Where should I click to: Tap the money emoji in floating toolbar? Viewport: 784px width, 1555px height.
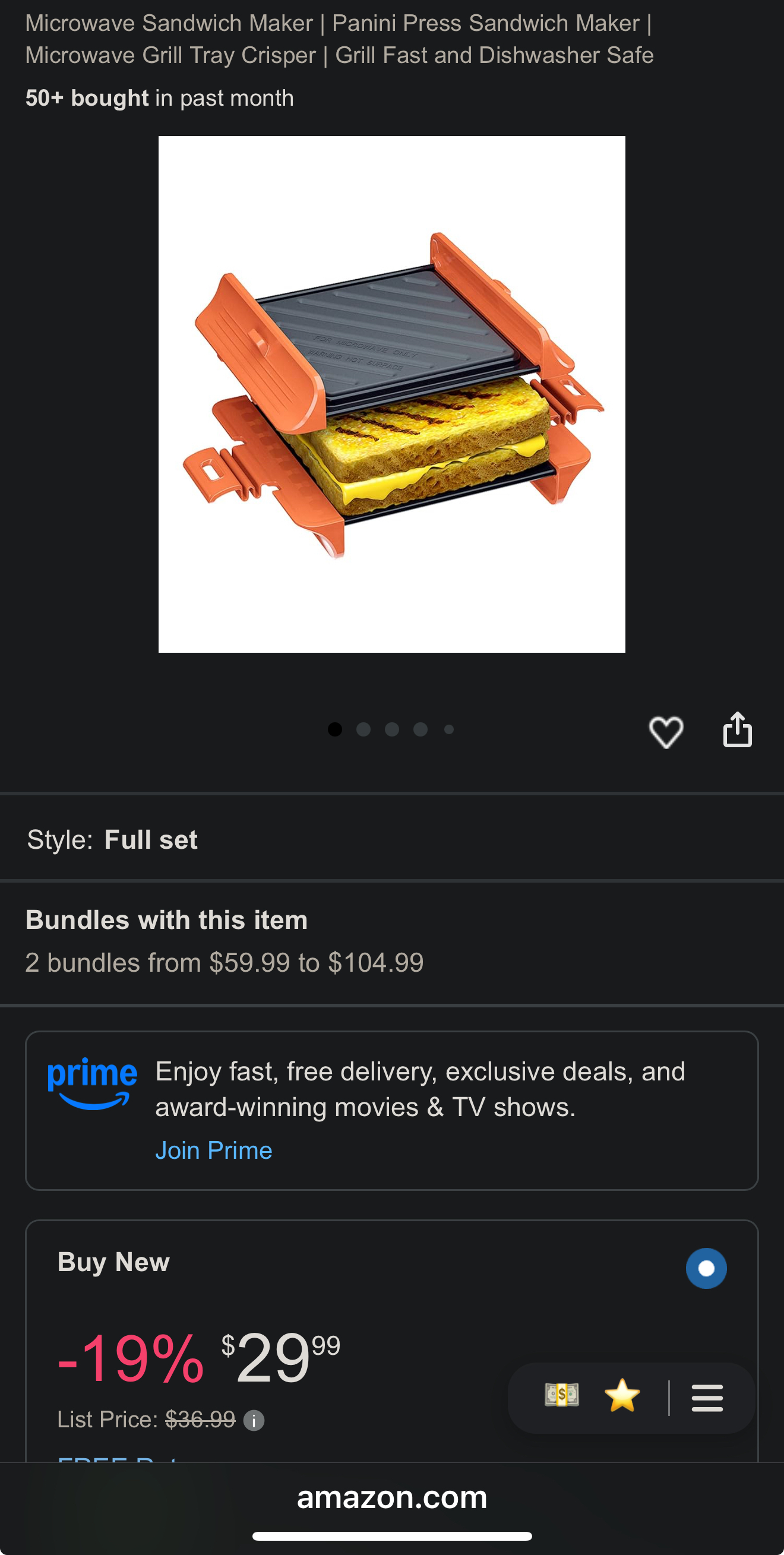[x=561, y=1396]
